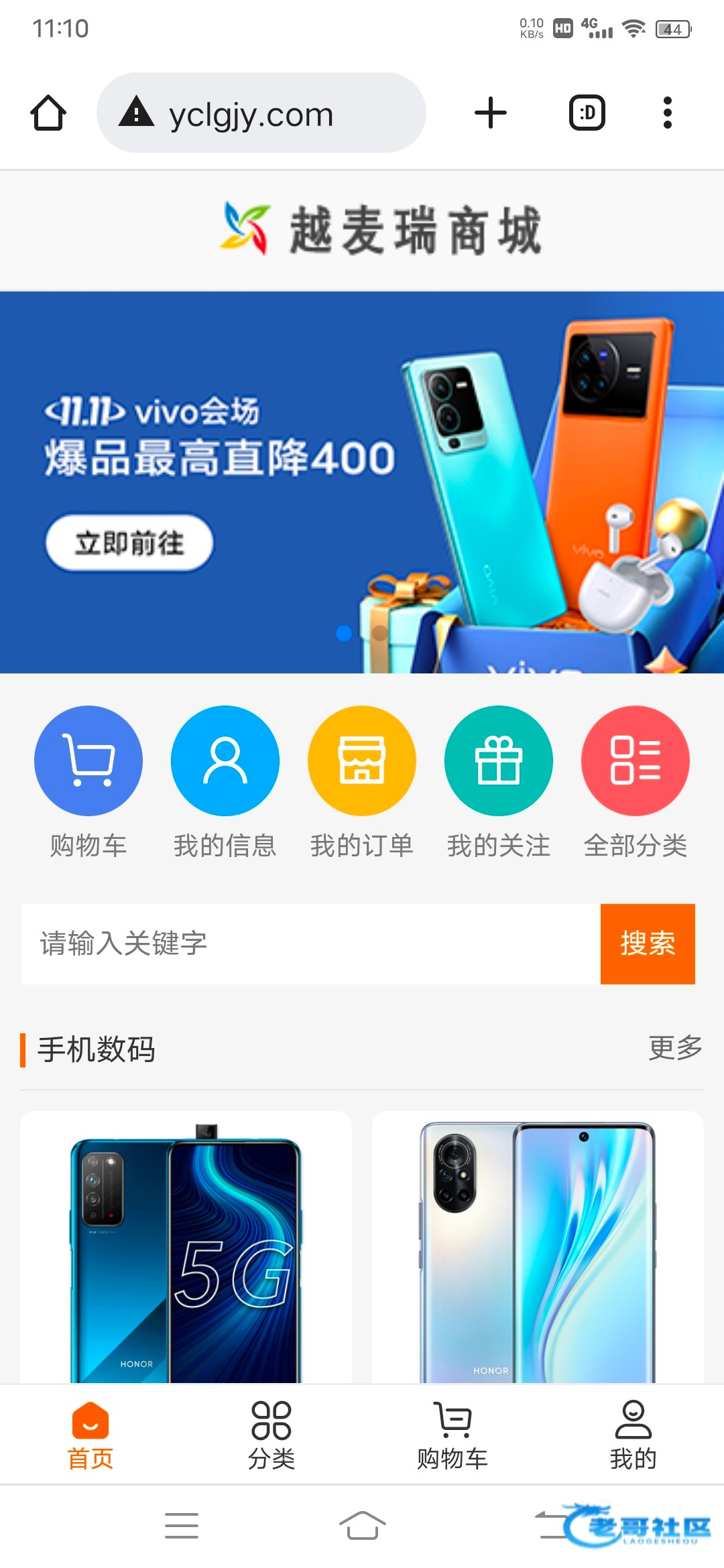
Task: Tap the orange 搜索 button
Action: (x=648, y=943)
